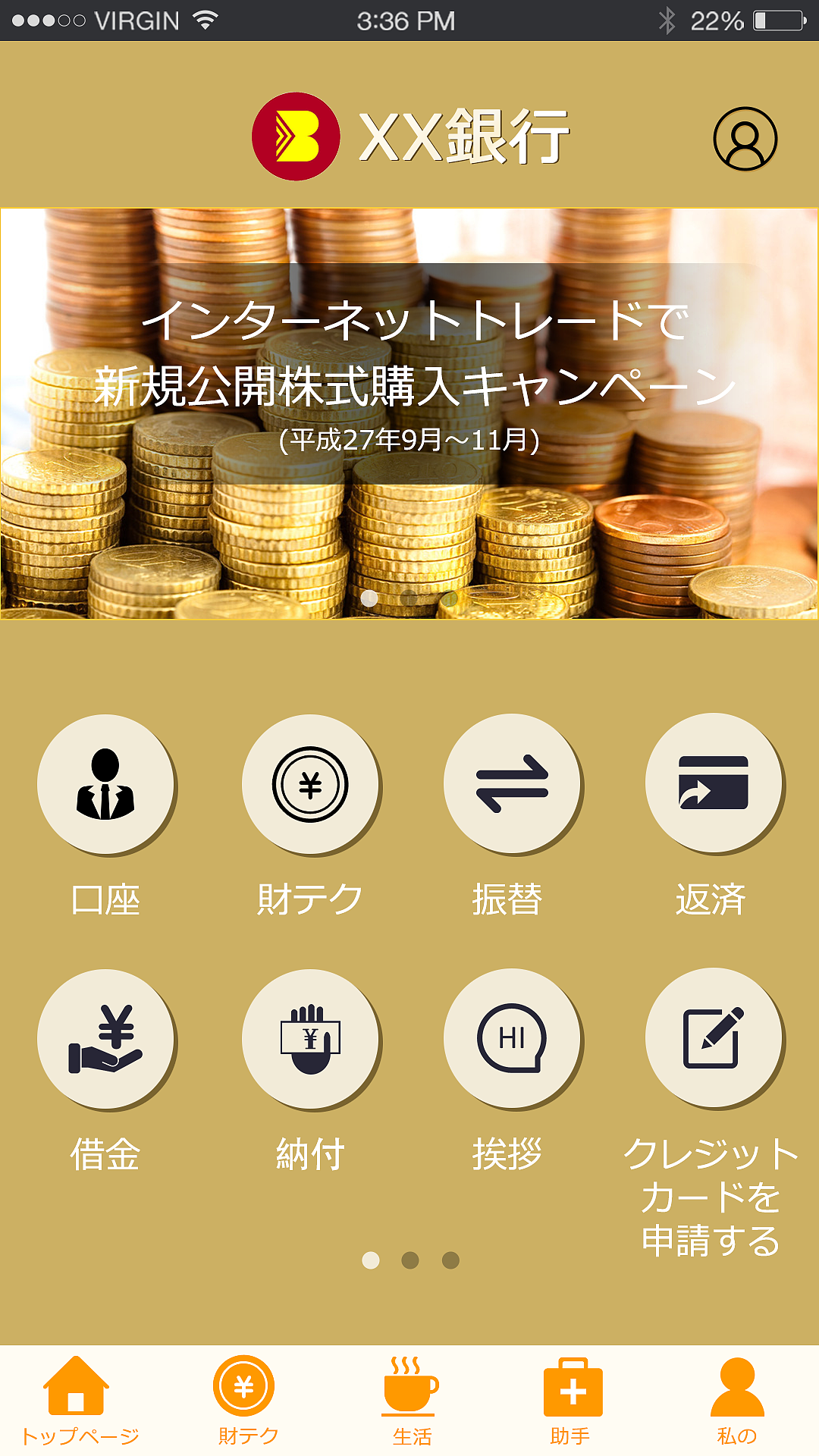Image resolution: width=819 pixels, height=1456 pixels.
Task: Select the 財テク yen coin shortcut
Action: (310, 784)
